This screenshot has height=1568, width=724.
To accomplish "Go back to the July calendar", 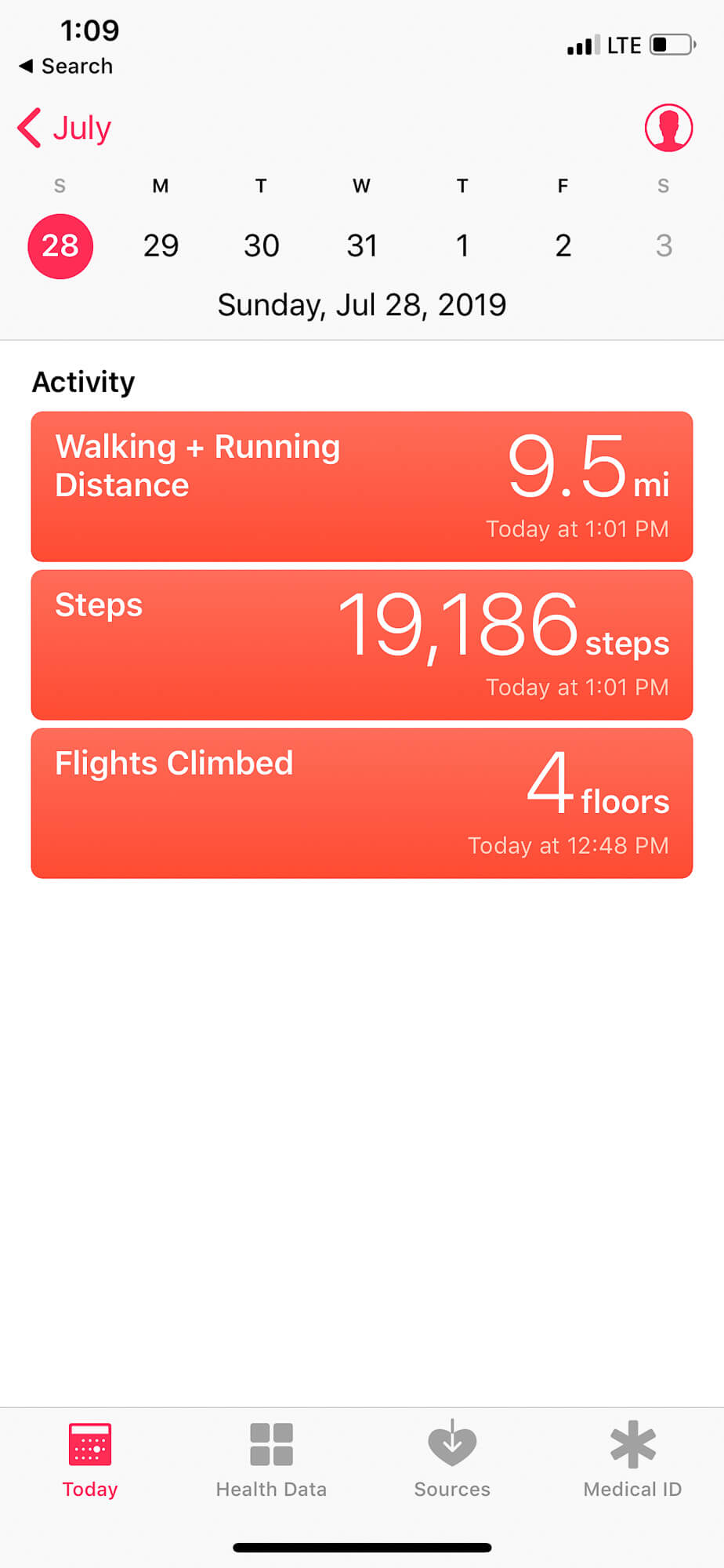I will pos(64,128).
